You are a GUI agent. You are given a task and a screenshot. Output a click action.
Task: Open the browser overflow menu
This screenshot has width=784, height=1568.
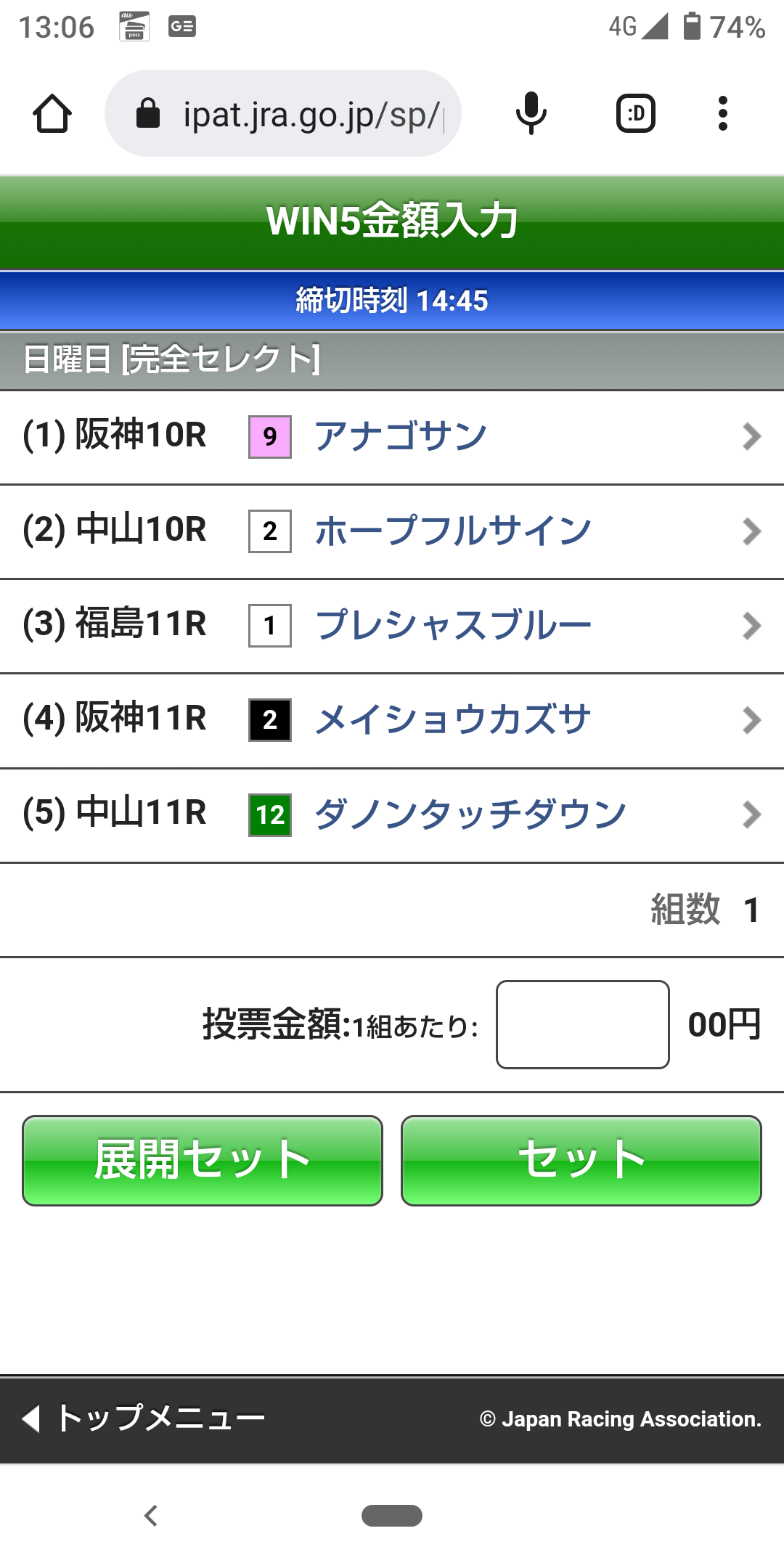[x=722, y=114]
